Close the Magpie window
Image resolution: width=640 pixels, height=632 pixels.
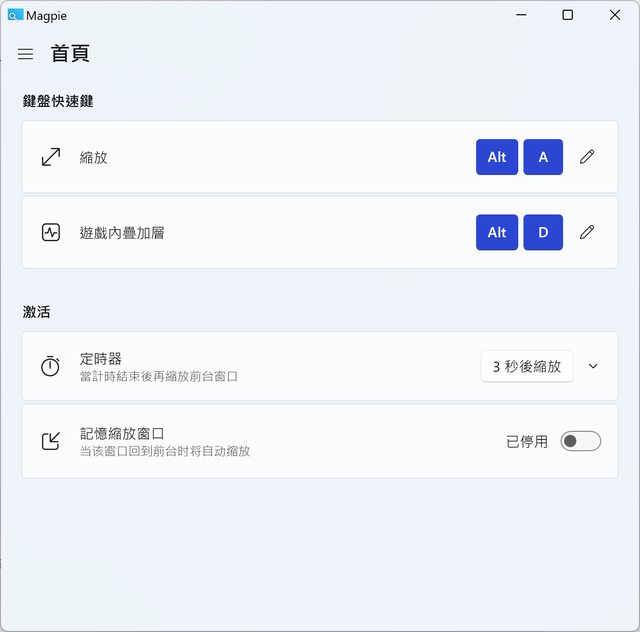coord(614,15)
